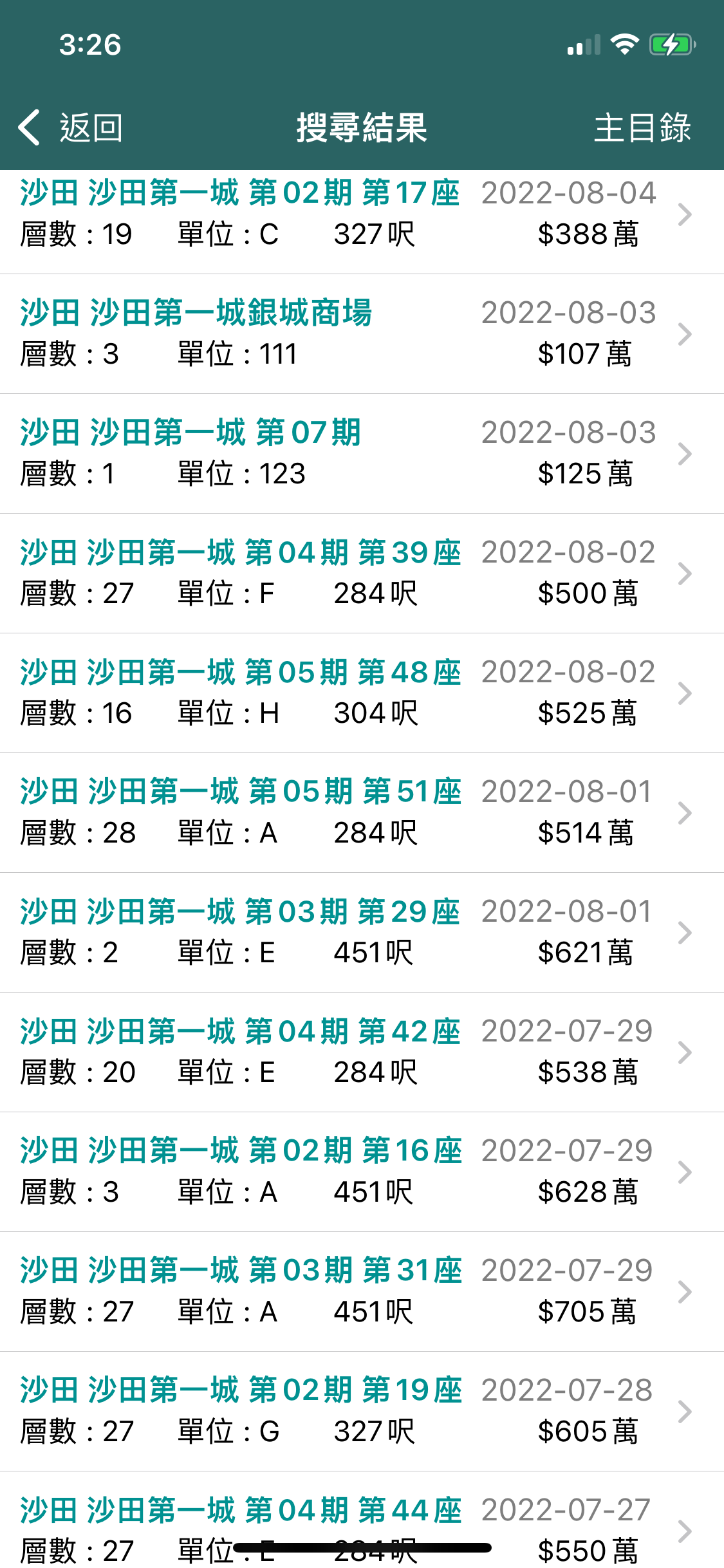Open the 沙田第一城銀城商場 $107萬 record
Image resolution: width=724 pixels, height=1568 pixels.
coord(362,334)
